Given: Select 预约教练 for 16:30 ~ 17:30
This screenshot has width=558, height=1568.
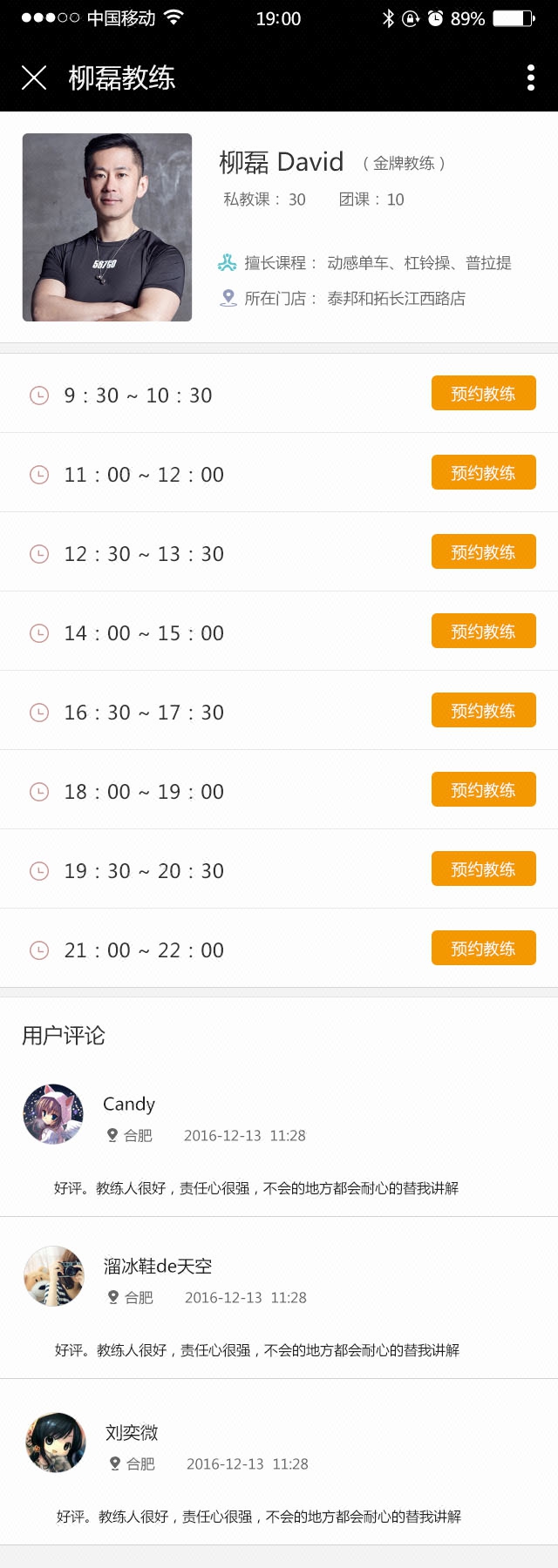Looking at the screenshot, I should 483,711.
